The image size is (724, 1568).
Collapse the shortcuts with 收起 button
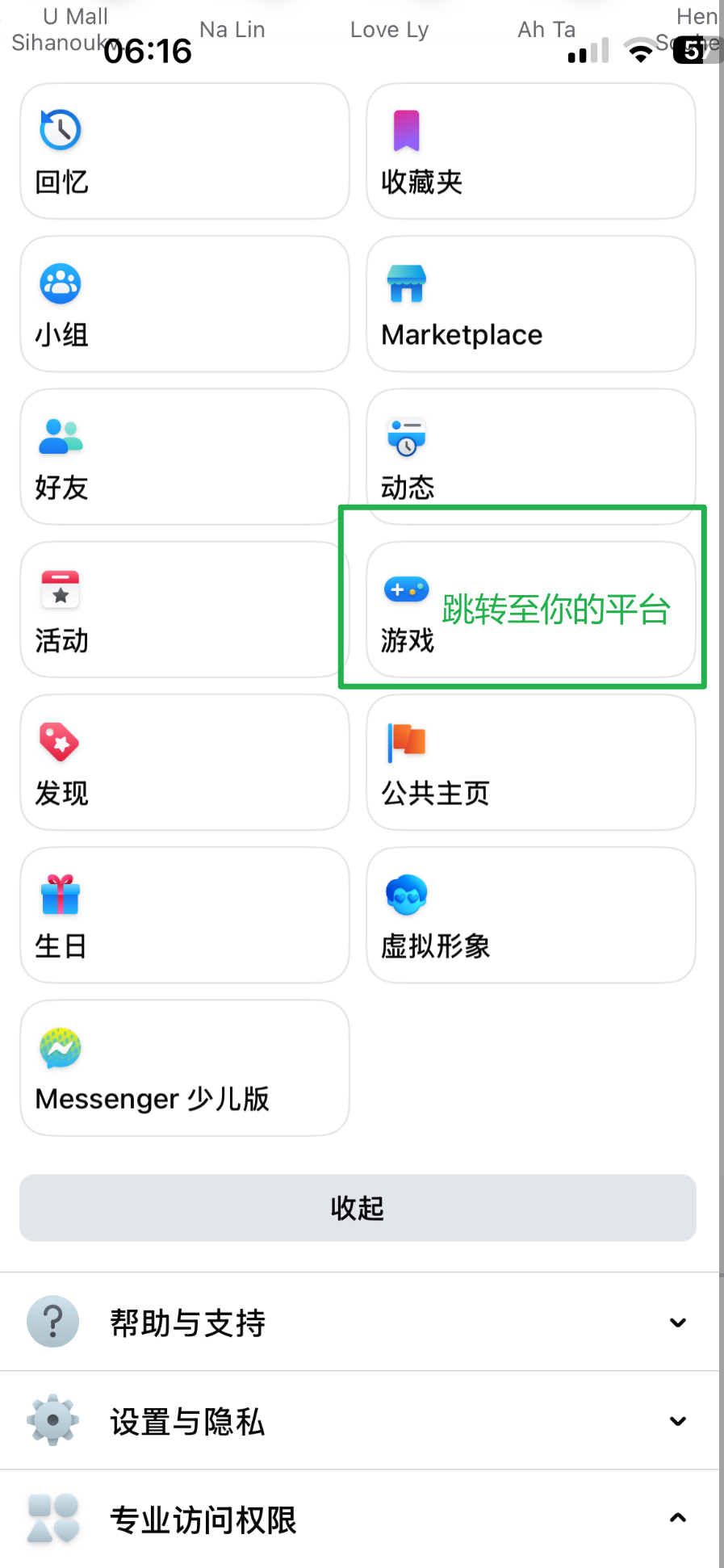[358, 1208]
